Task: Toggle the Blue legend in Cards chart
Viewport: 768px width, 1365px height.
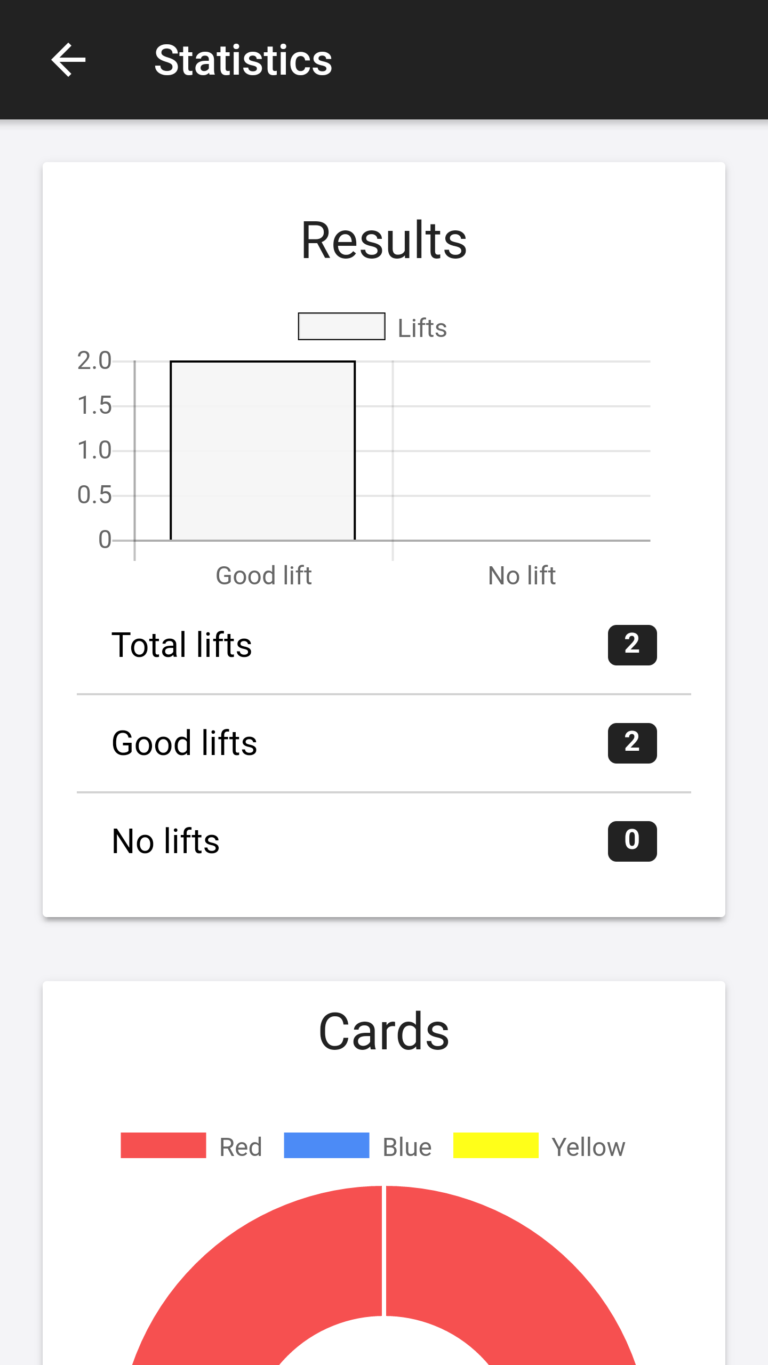Action: 357,1146
